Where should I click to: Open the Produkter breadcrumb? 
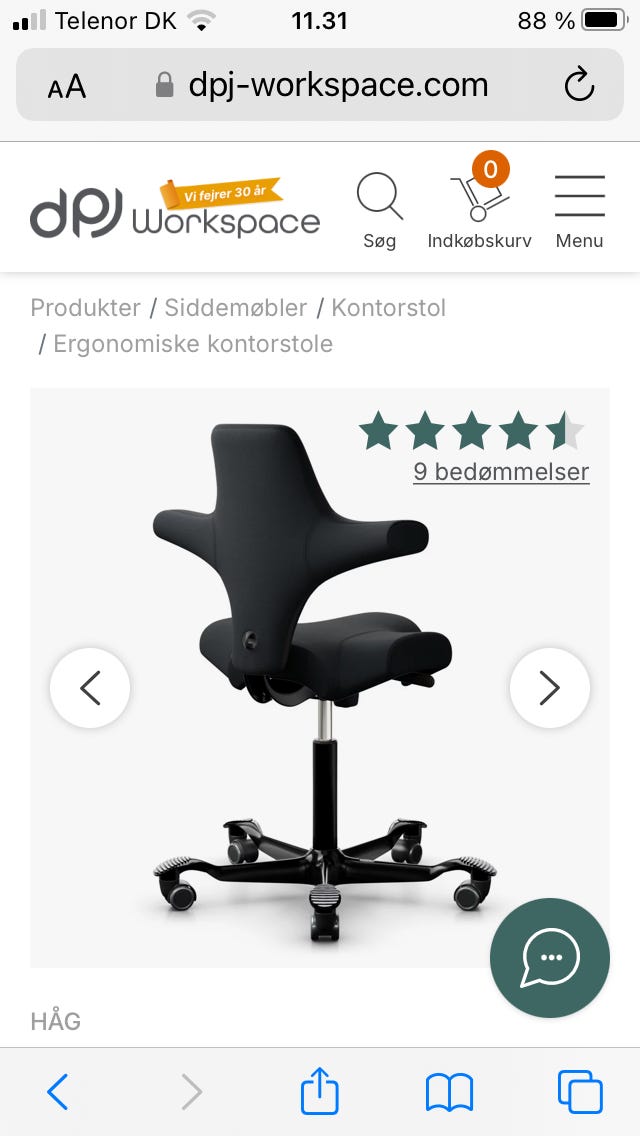[85, 307]
